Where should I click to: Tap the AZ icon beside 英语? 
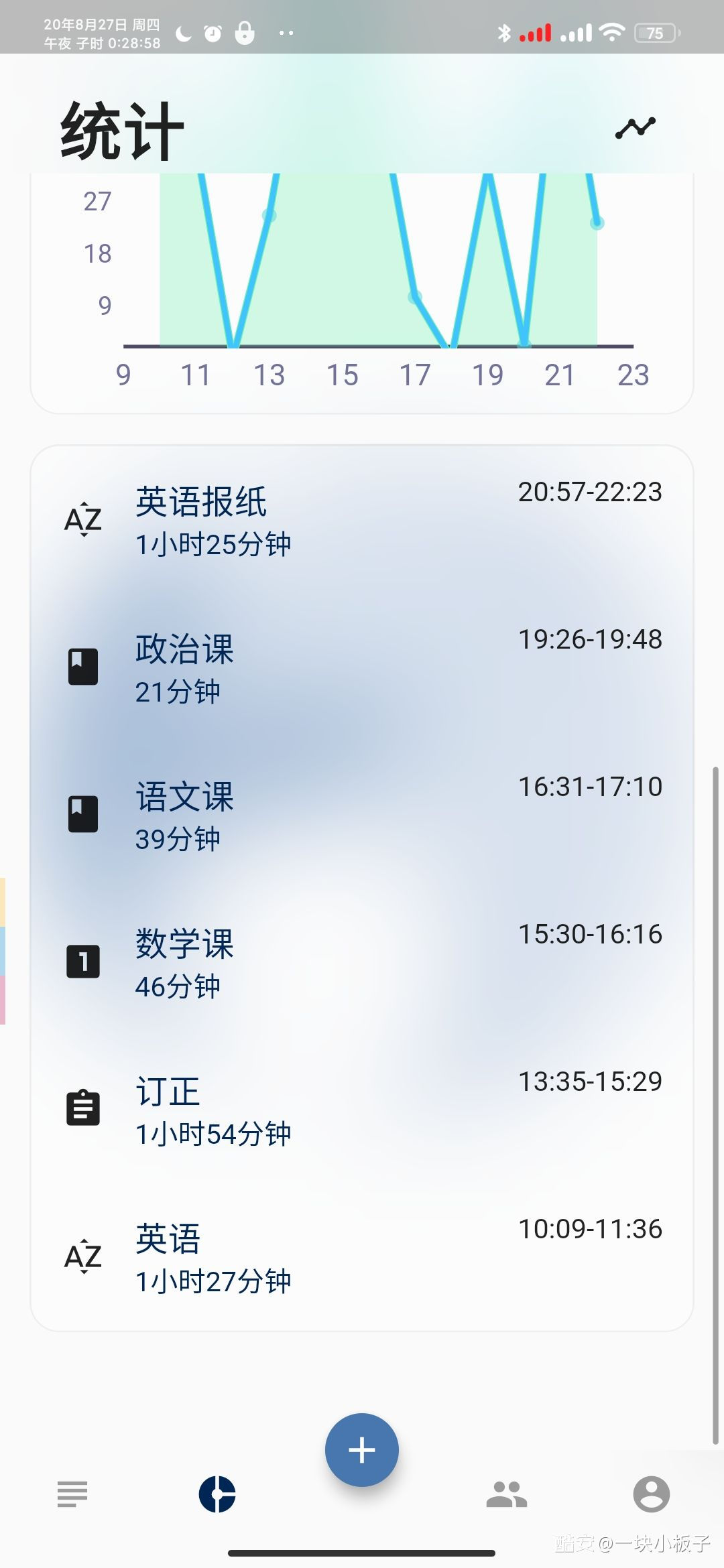tap(82, 1256)
